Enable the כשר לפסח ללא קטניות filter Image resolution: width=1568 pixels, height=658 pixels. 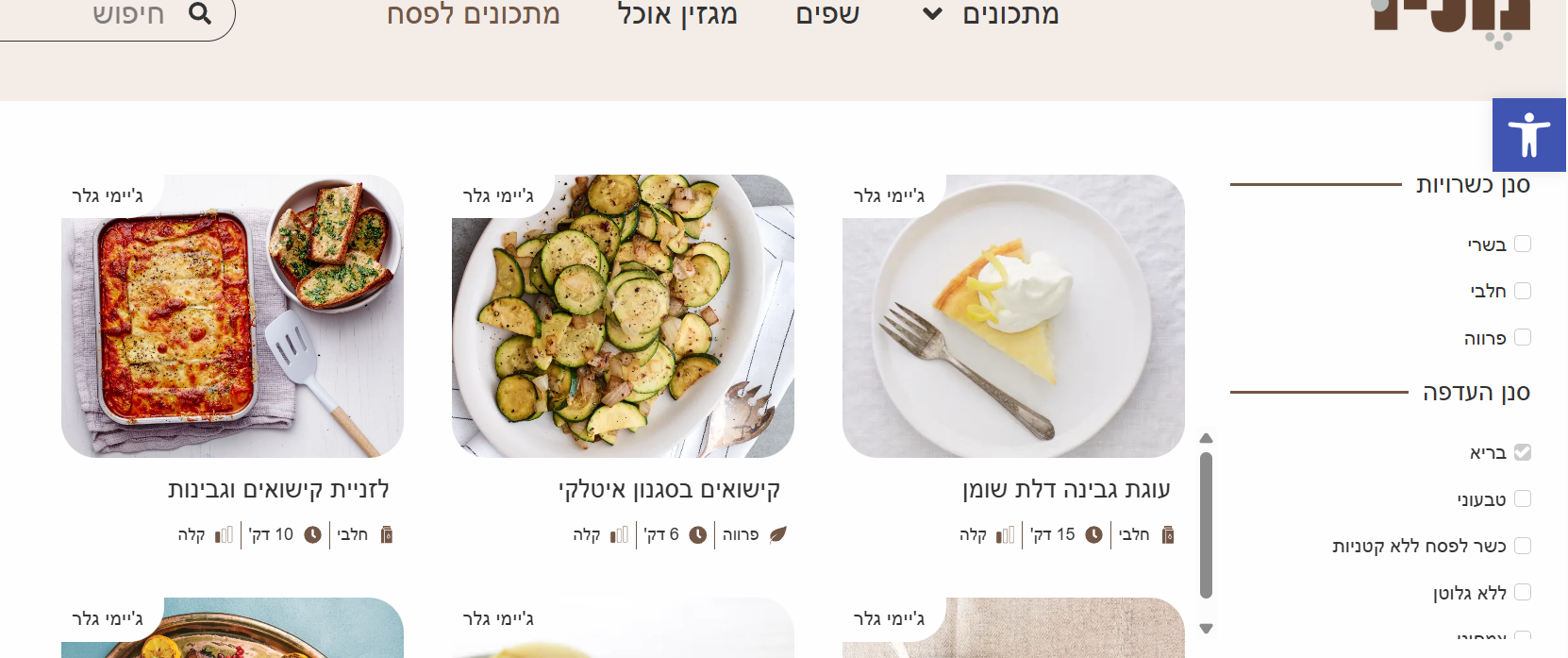point(1522,546)
